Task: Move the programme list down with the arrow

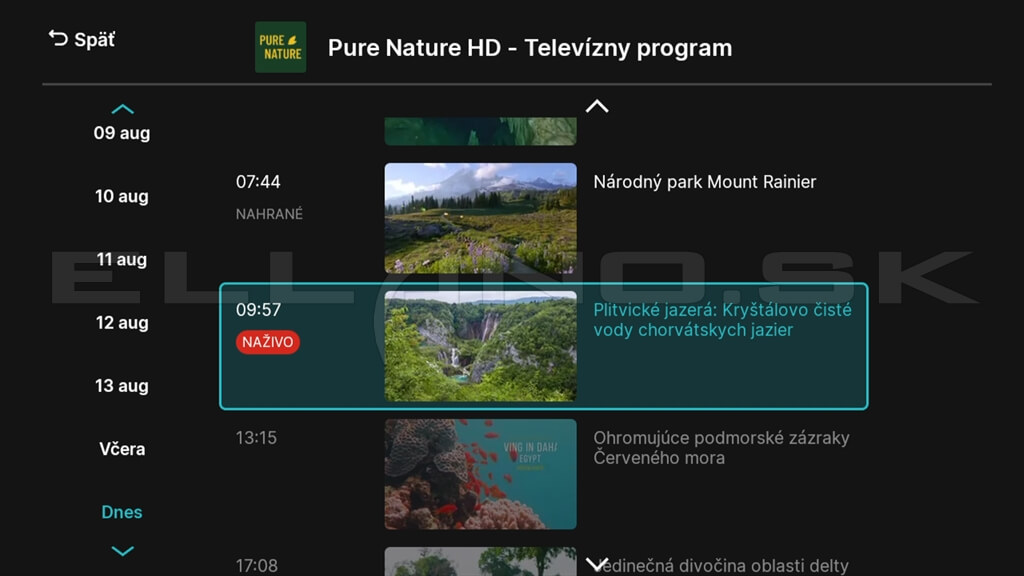Action: [597, 563]
